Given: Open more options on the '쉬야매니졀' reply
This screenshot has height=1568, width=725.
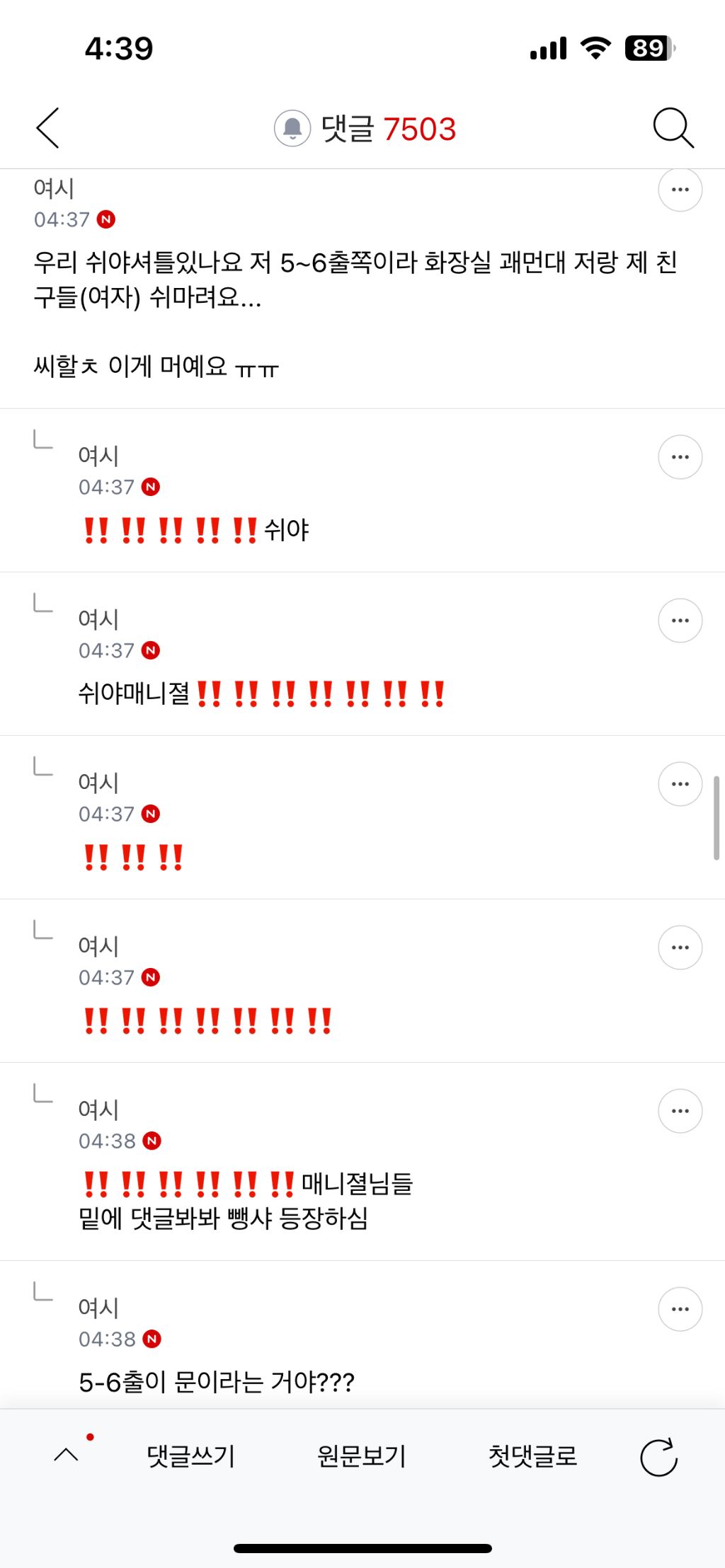Looking at the screenshot, I should (x=680, y=621).
